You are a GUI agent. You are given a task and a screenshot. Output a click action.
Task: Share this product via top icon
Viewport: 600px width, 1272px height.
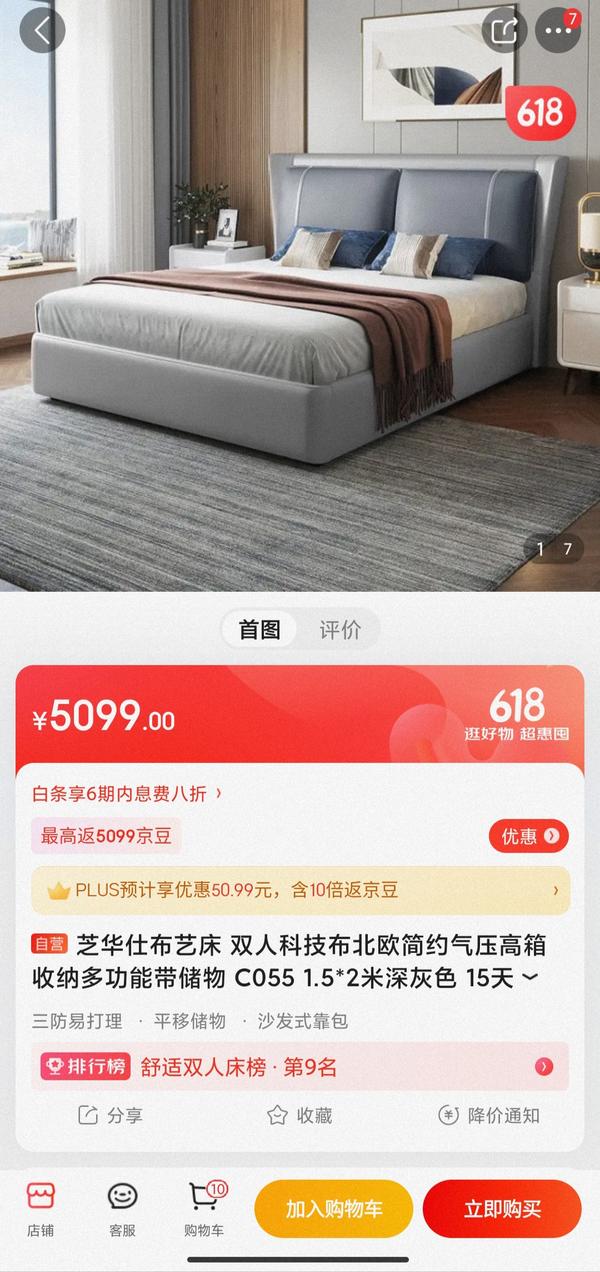pos(504,30)
